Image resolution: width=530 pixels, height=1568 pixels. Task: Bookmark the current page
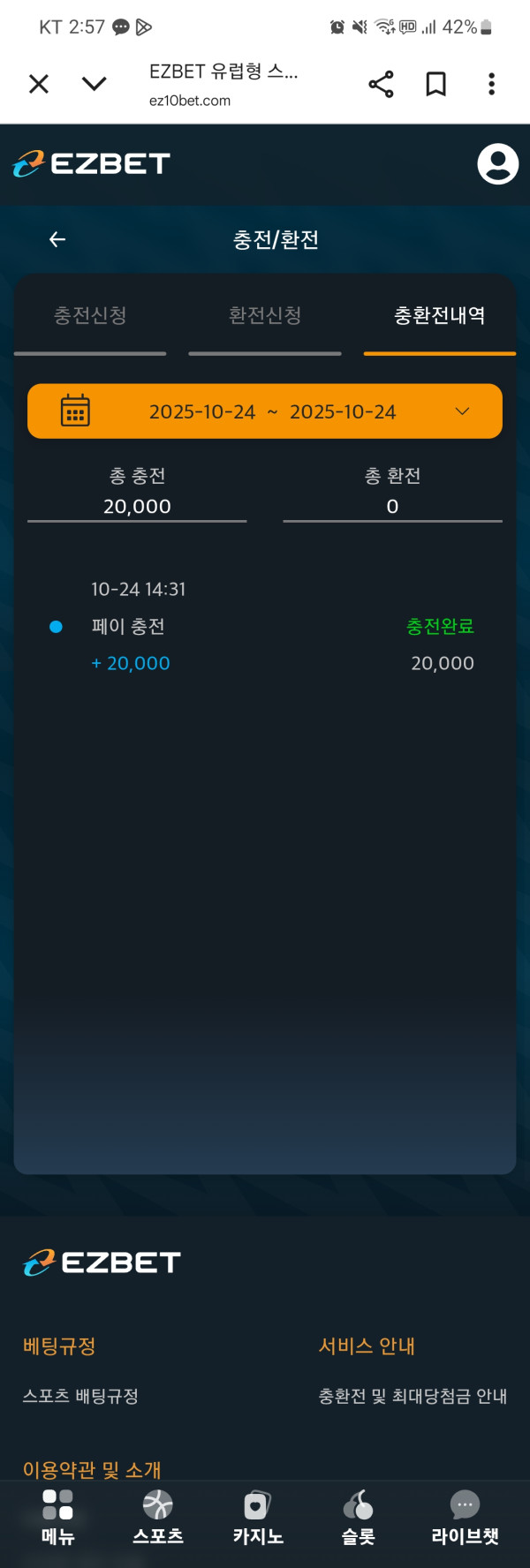(435, 84)
